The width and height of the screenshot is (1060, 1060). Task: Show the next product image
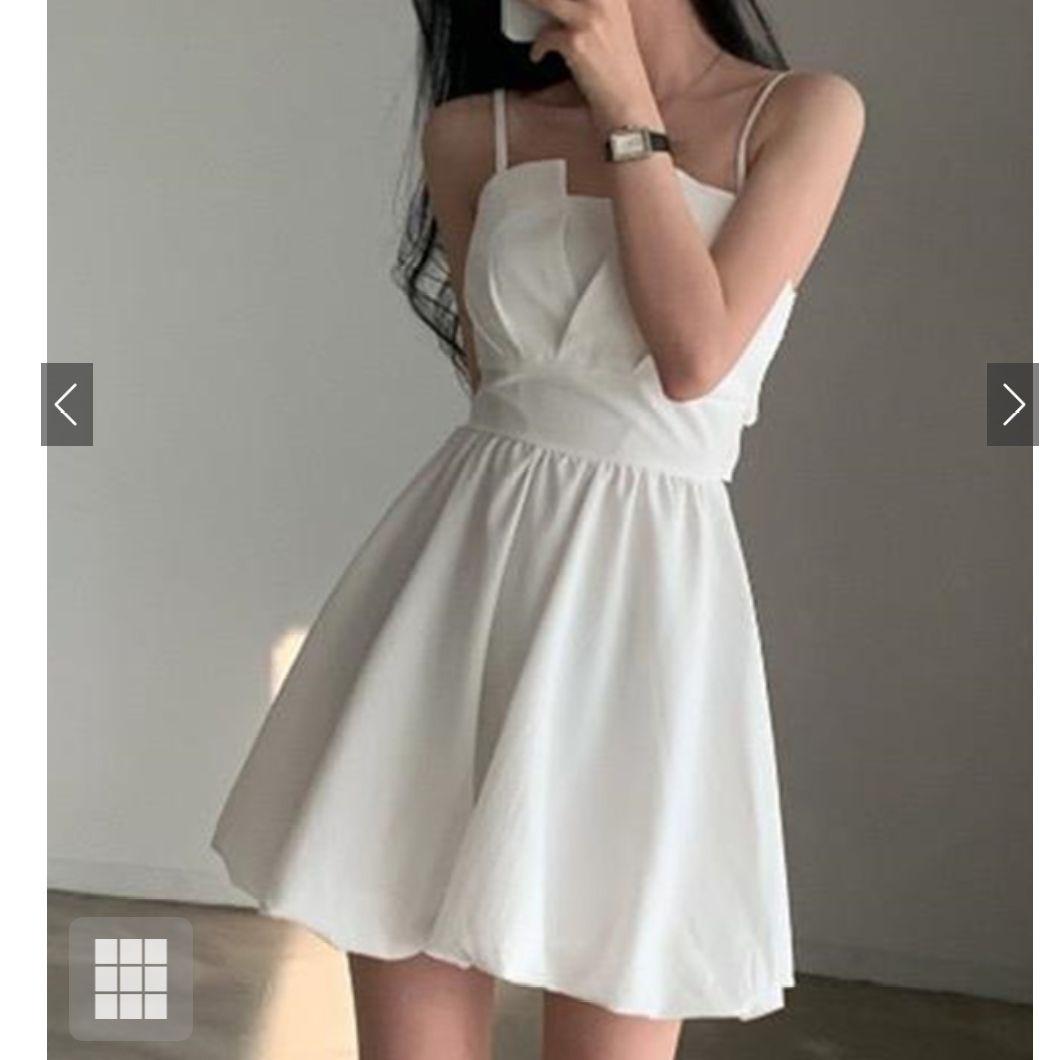click(1012, 404)
